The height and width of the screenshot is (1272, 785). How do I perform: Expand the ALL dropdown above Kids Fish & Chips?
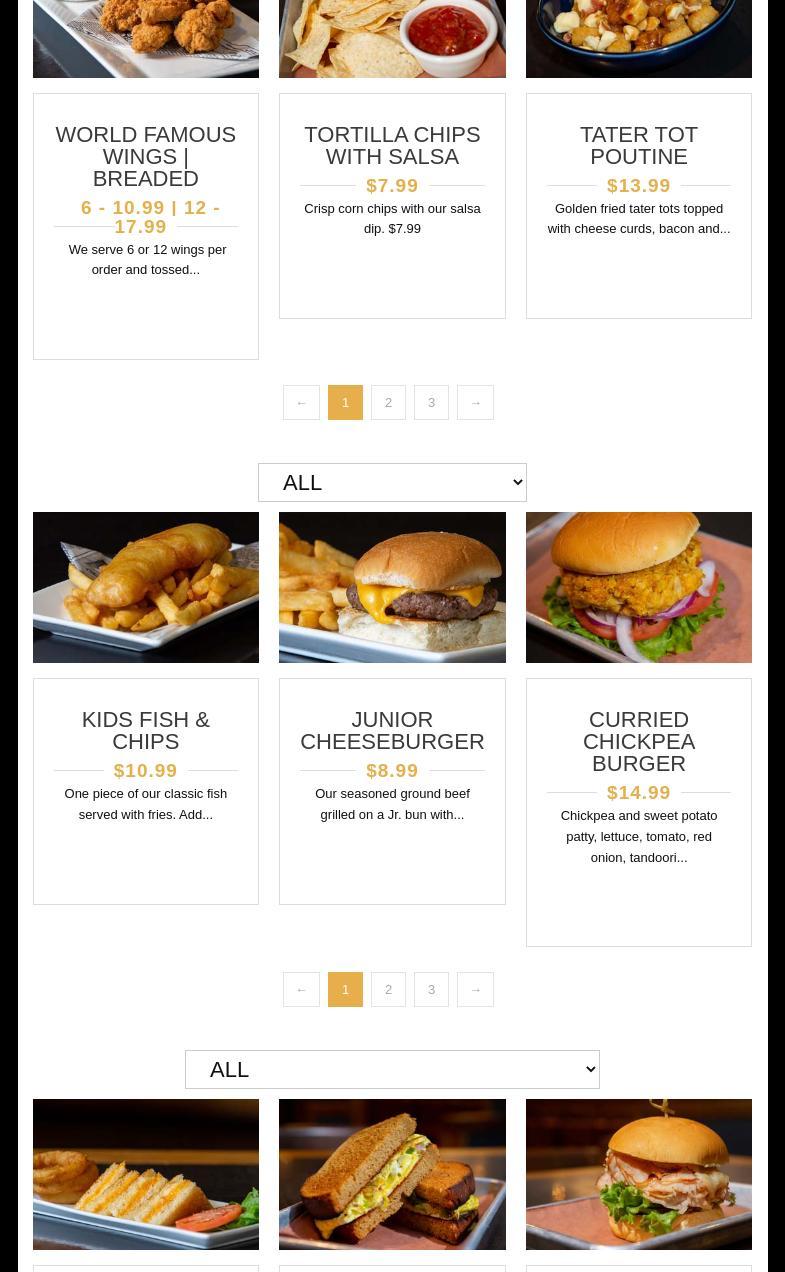coord(392,482)
